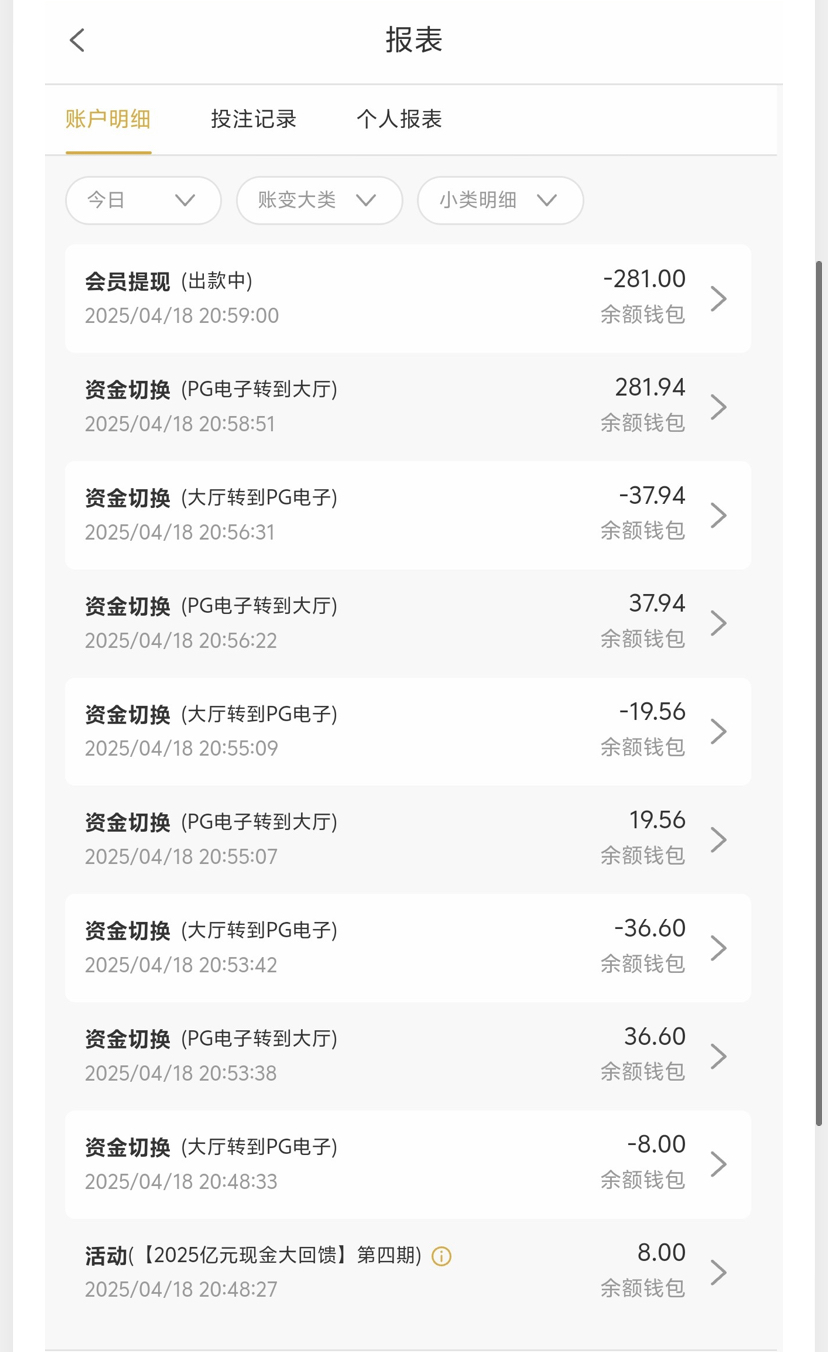The image size is (828, 1352).
Task: Select the 账户明细 tab
Action: point(108,119)
